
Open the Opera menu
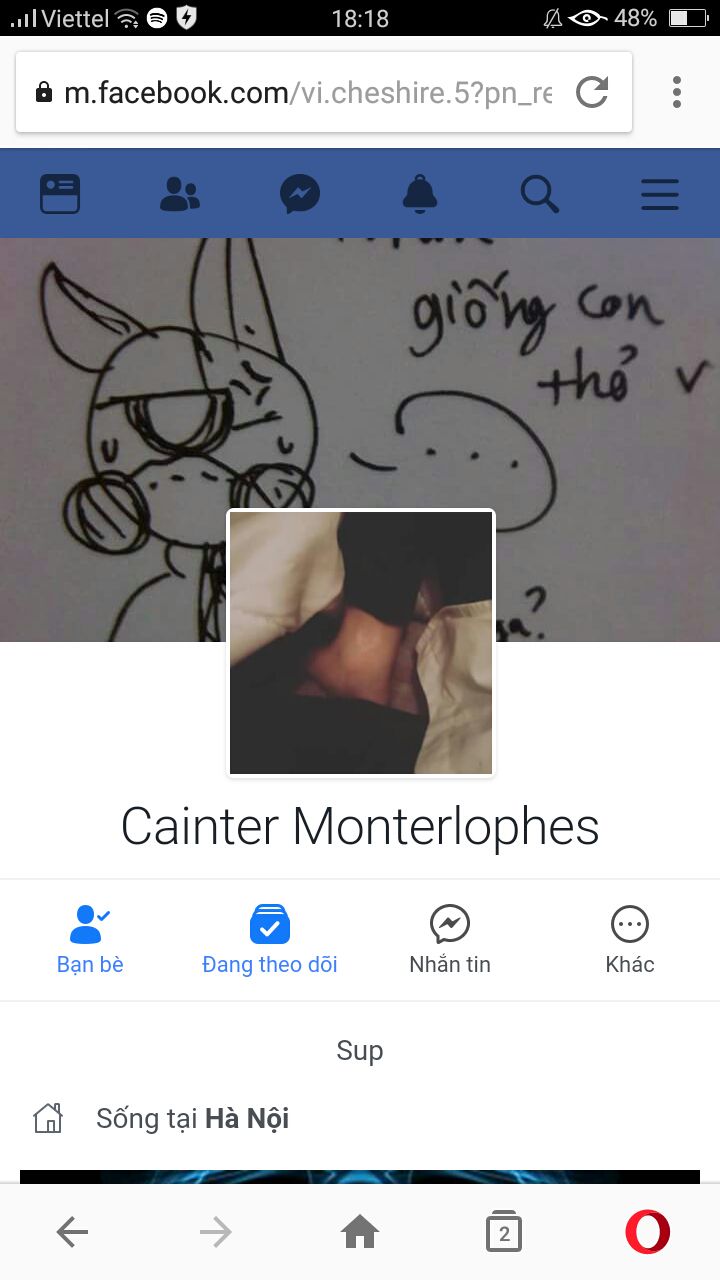point(648,1233)
